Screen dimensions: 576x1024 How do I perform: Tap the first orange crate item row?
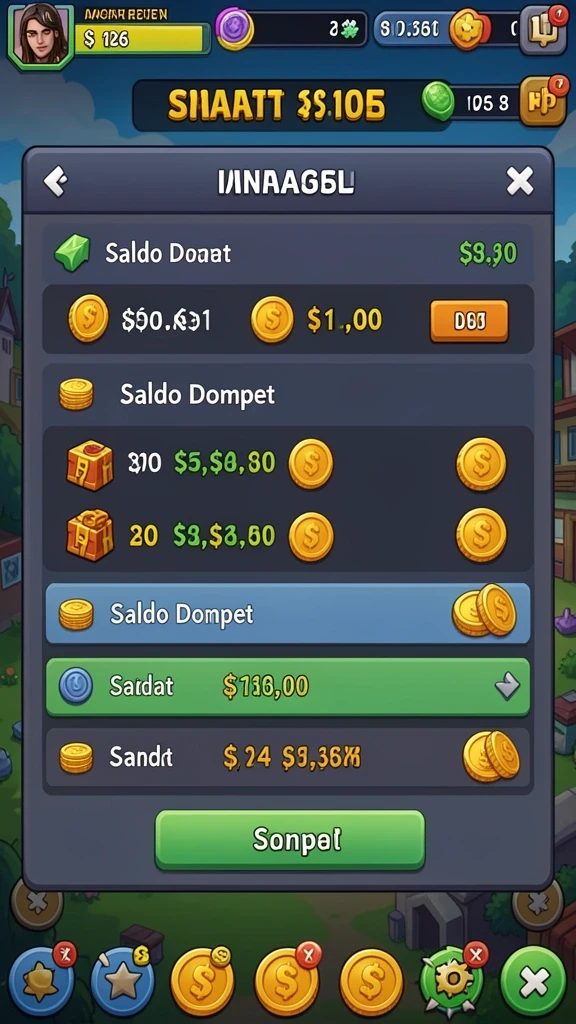[x=288, y=464]
